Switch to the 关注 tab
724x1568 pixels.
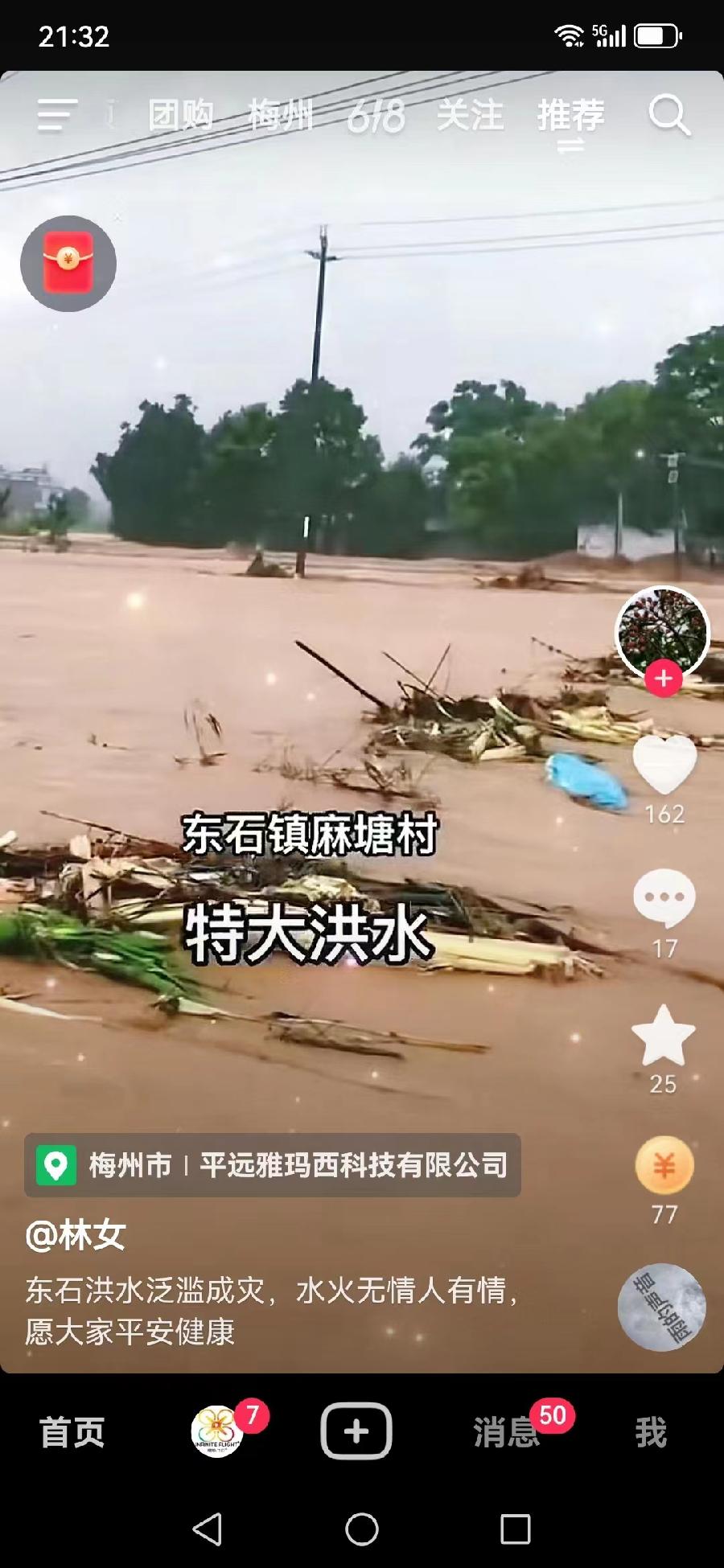pos(471,116)
